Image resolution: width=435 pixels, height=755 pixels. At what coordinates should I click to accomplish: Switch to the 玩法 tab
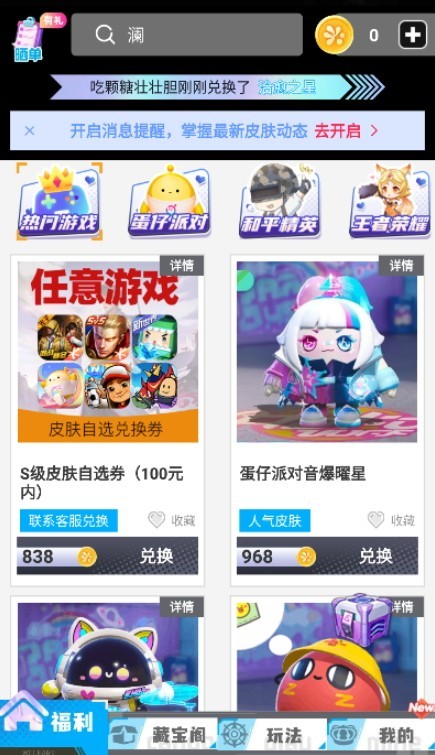point(272,735)
